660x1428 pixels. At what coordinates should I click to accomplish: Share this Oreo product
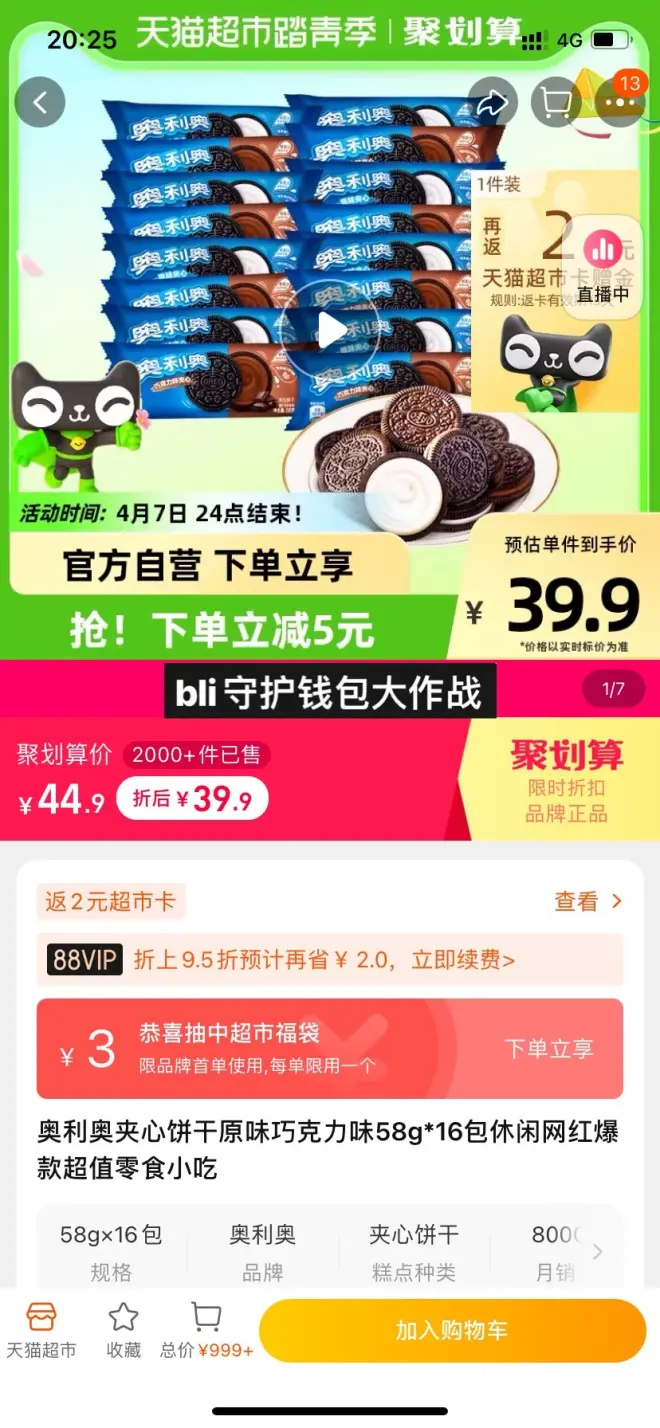(x=492, y=102)
